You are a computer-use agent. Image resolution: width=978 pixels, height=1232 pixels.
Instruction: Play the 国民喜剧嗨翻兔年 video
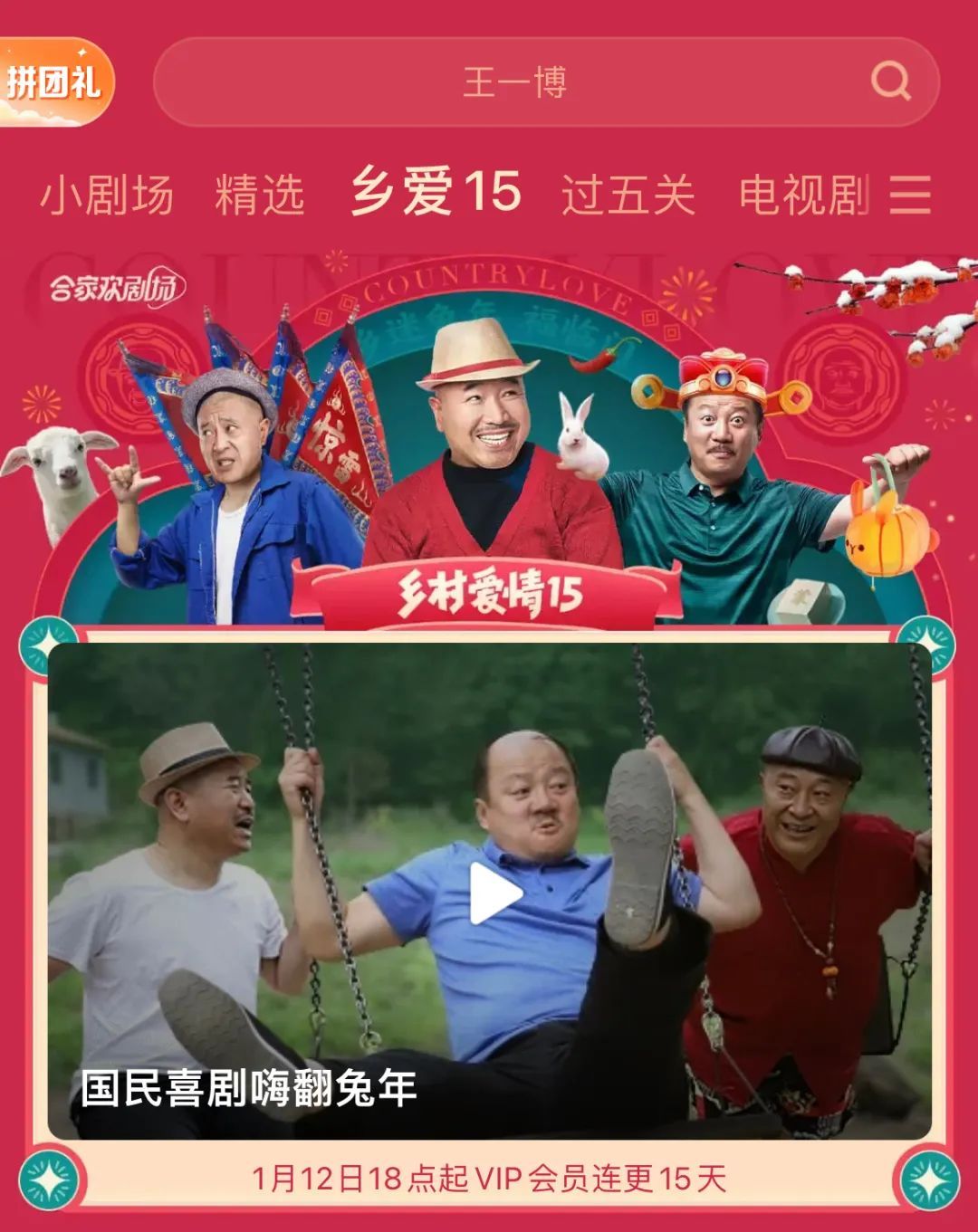coord(494,893)
